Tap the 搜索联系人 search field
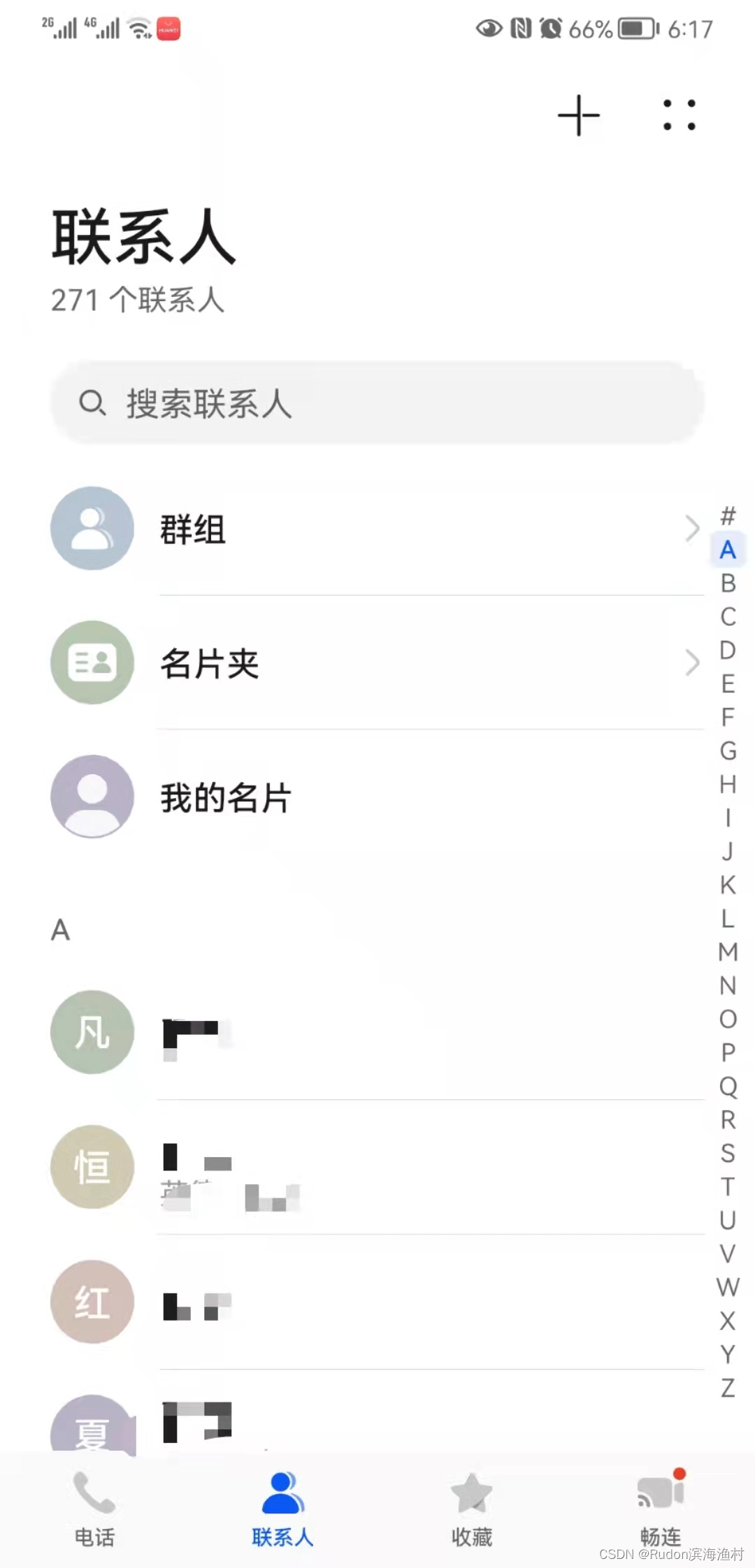755x1568 pixels. (x=377, y=403)
